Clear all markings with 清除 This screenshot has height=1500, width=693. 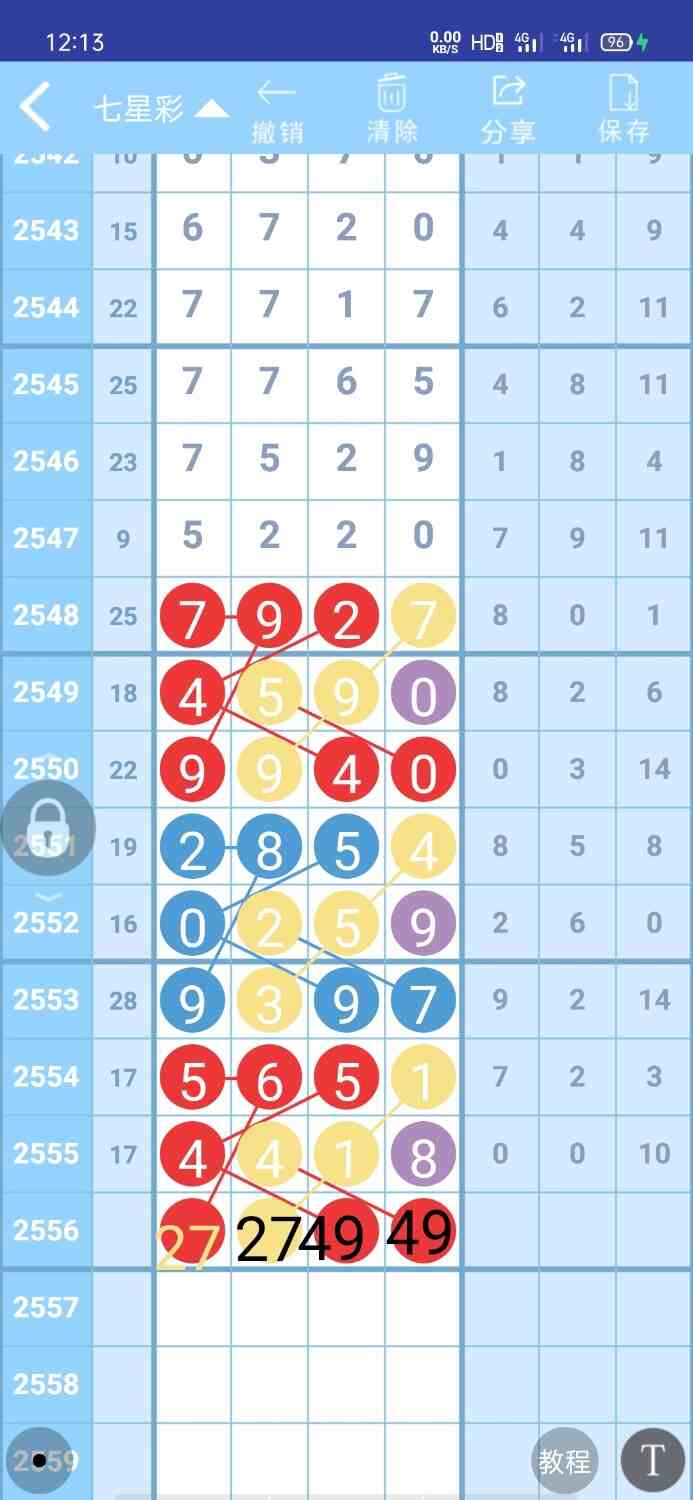(392, 111)
